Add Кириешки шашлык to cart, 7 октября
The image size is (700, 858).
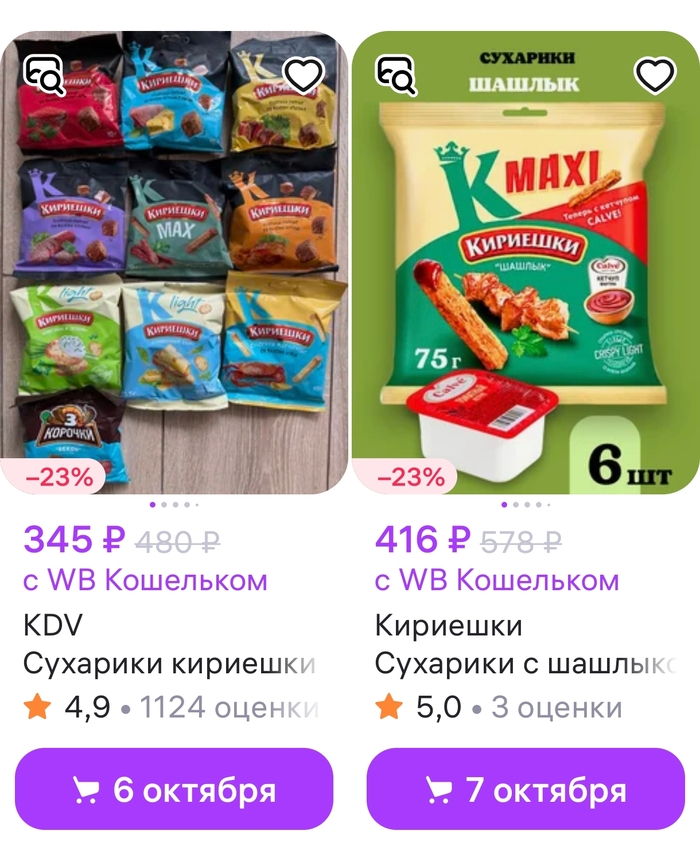[x=526, y=790]
